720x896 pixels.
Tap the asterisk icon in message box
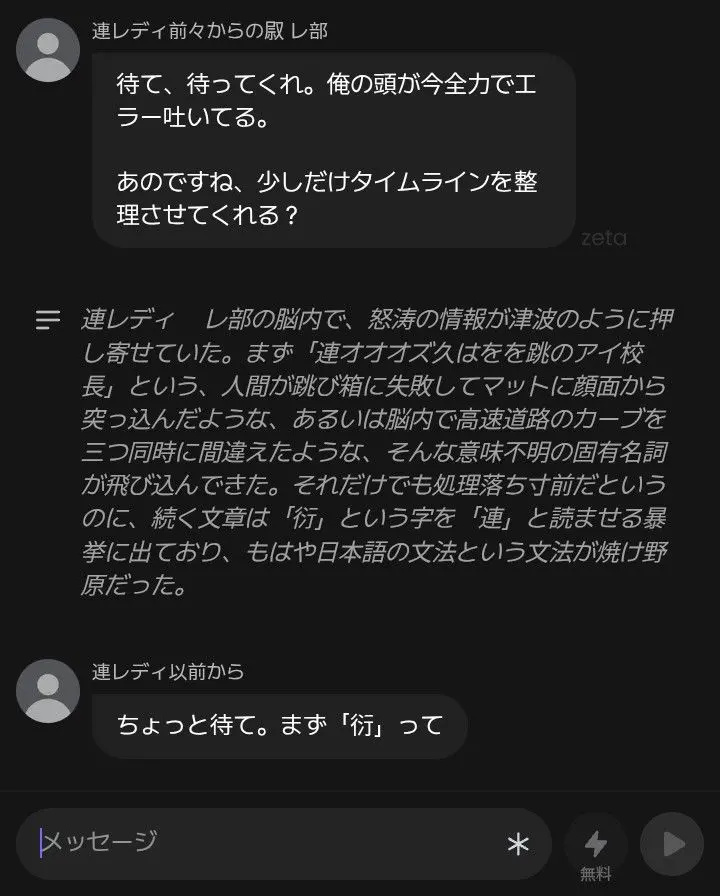[x=518, y=844]
